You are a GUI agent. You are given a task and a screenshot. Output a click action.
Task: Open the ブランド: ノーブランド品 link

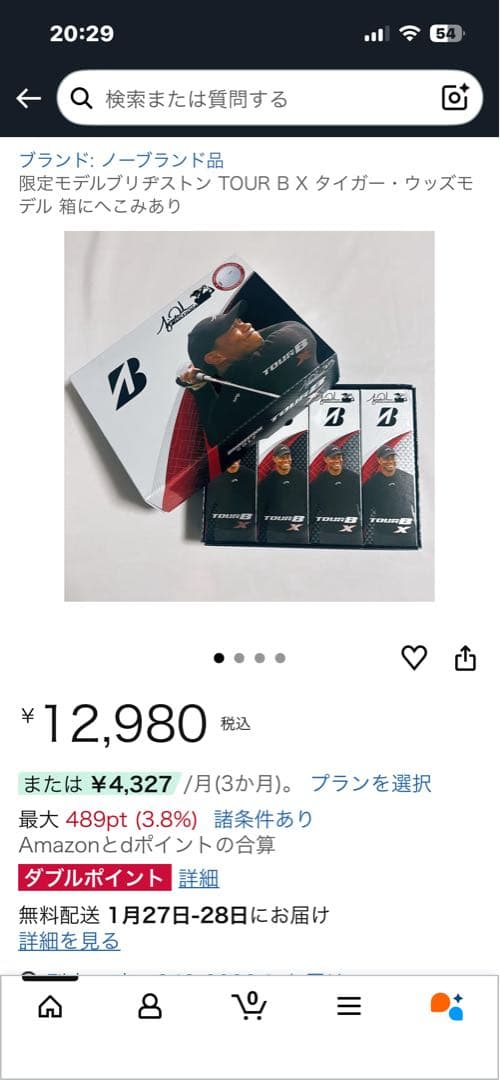click(121, 161)
